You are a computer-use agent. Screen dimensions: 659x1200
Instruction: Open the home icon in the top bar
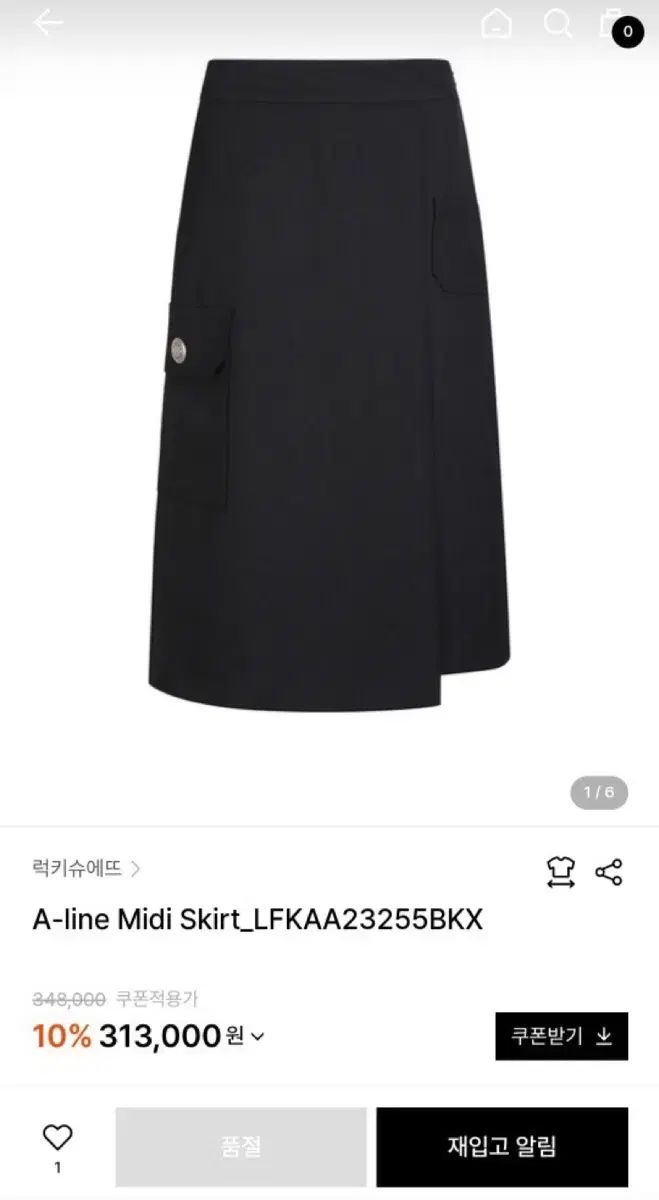tap(496, 23)
